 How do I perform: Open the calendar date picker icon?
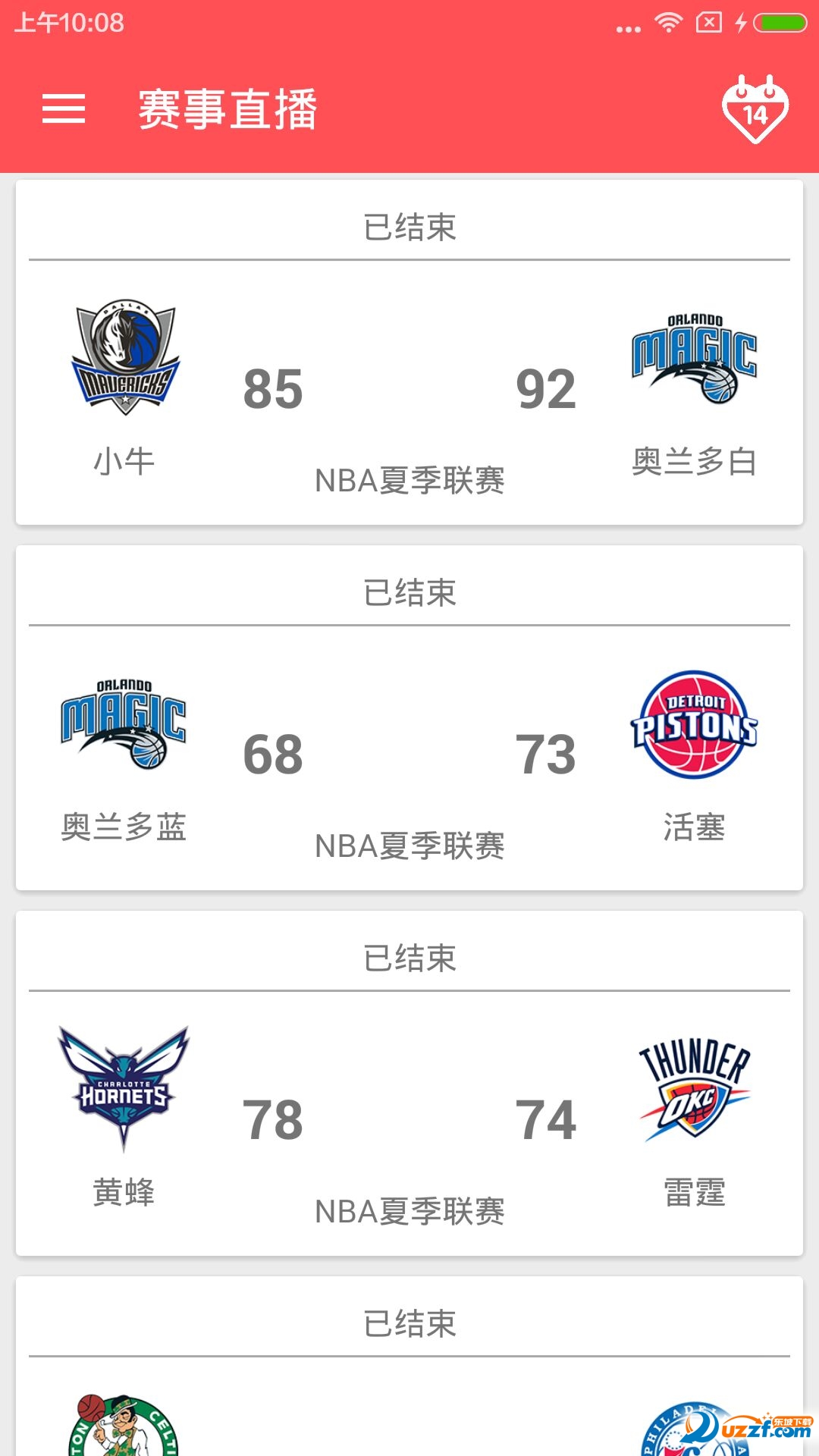click(x=755, y=110)
